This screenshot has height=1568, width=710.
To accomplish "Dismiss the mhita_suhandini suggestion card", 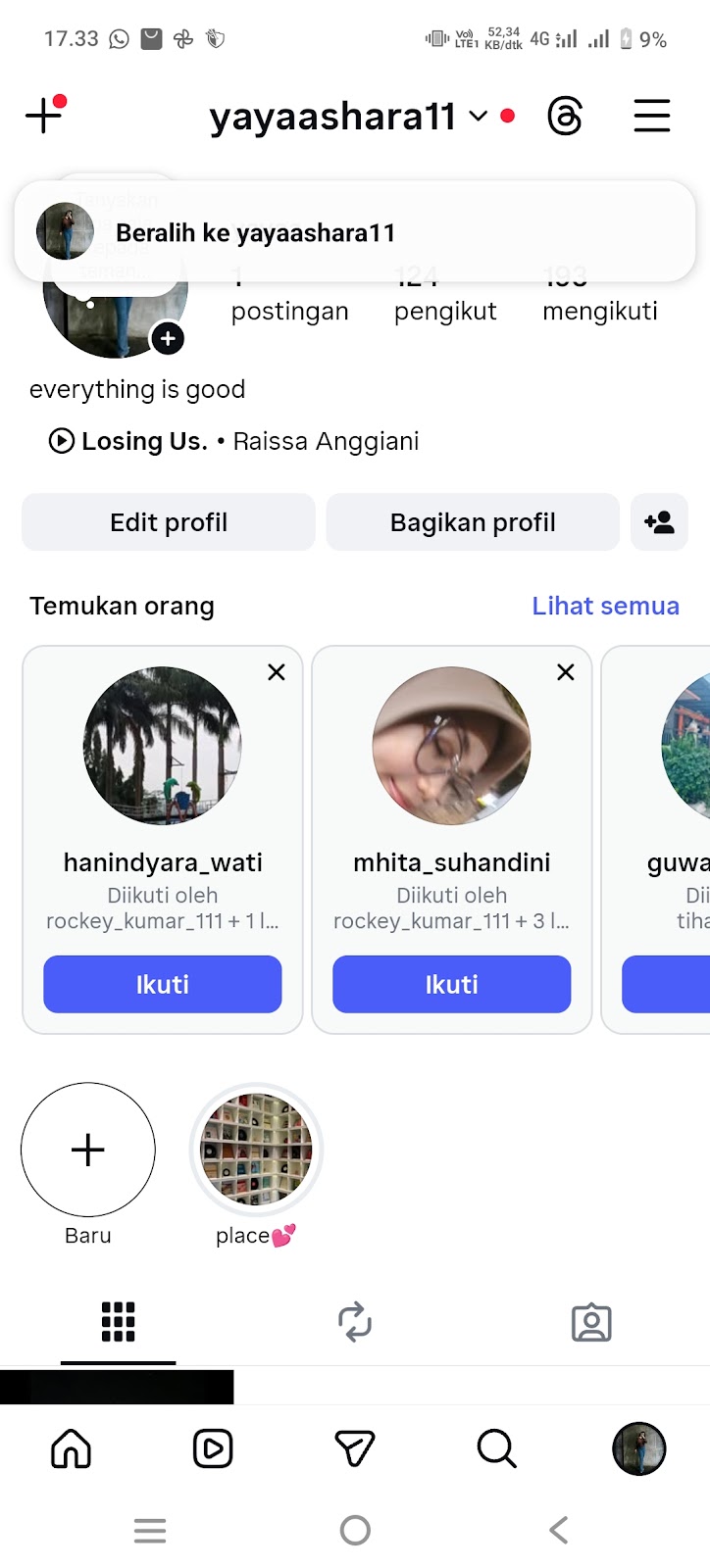I will 566,672.
